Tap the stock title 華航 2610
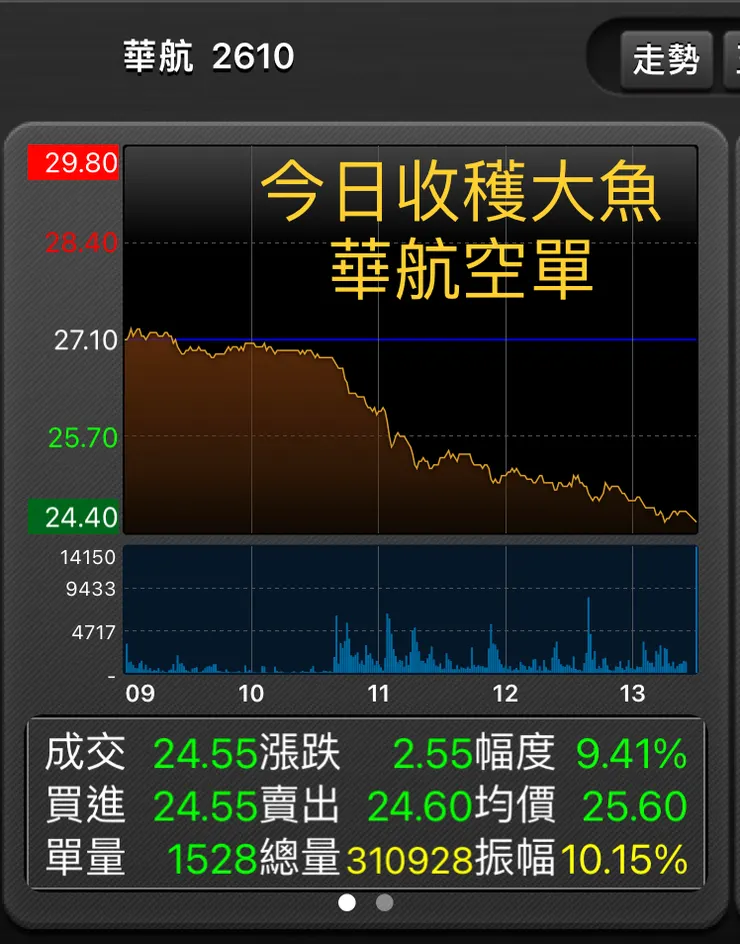 (207, 55)
